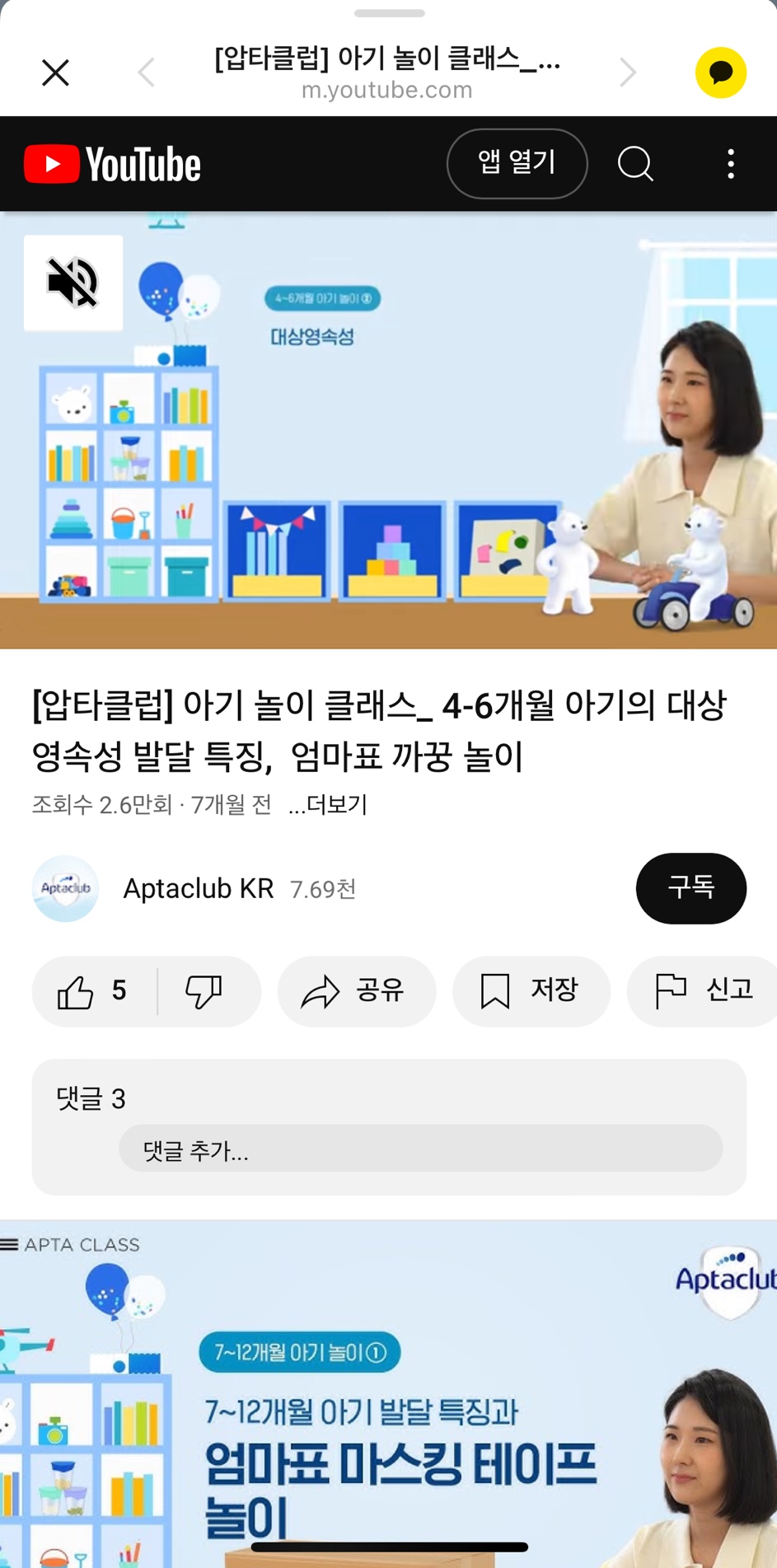This screenshot has width=777, height=1568.
Task: Expand description with ...더보기
Action: [x=328, y=805]
